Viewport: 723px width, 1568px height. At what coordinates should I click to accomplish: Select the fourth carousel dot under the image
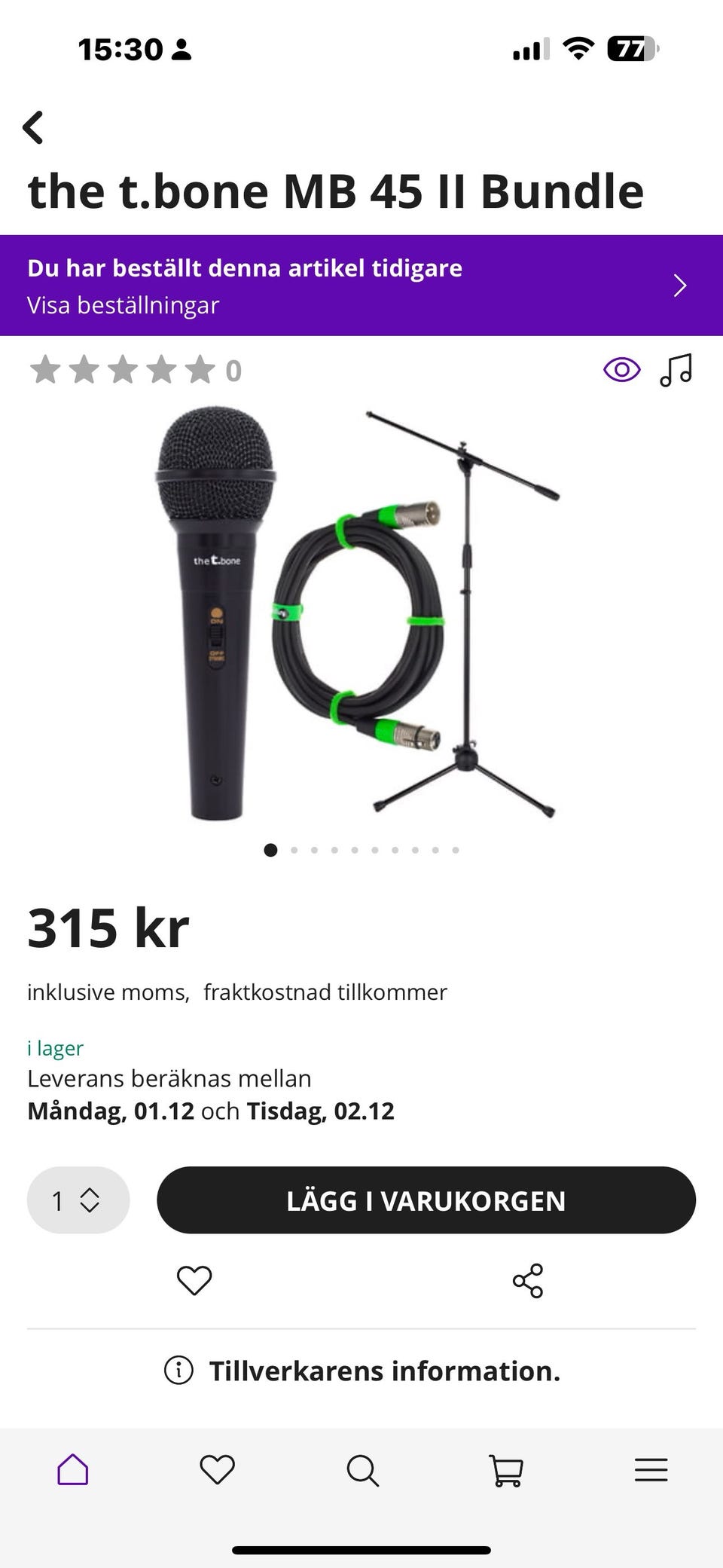(334, 849)
